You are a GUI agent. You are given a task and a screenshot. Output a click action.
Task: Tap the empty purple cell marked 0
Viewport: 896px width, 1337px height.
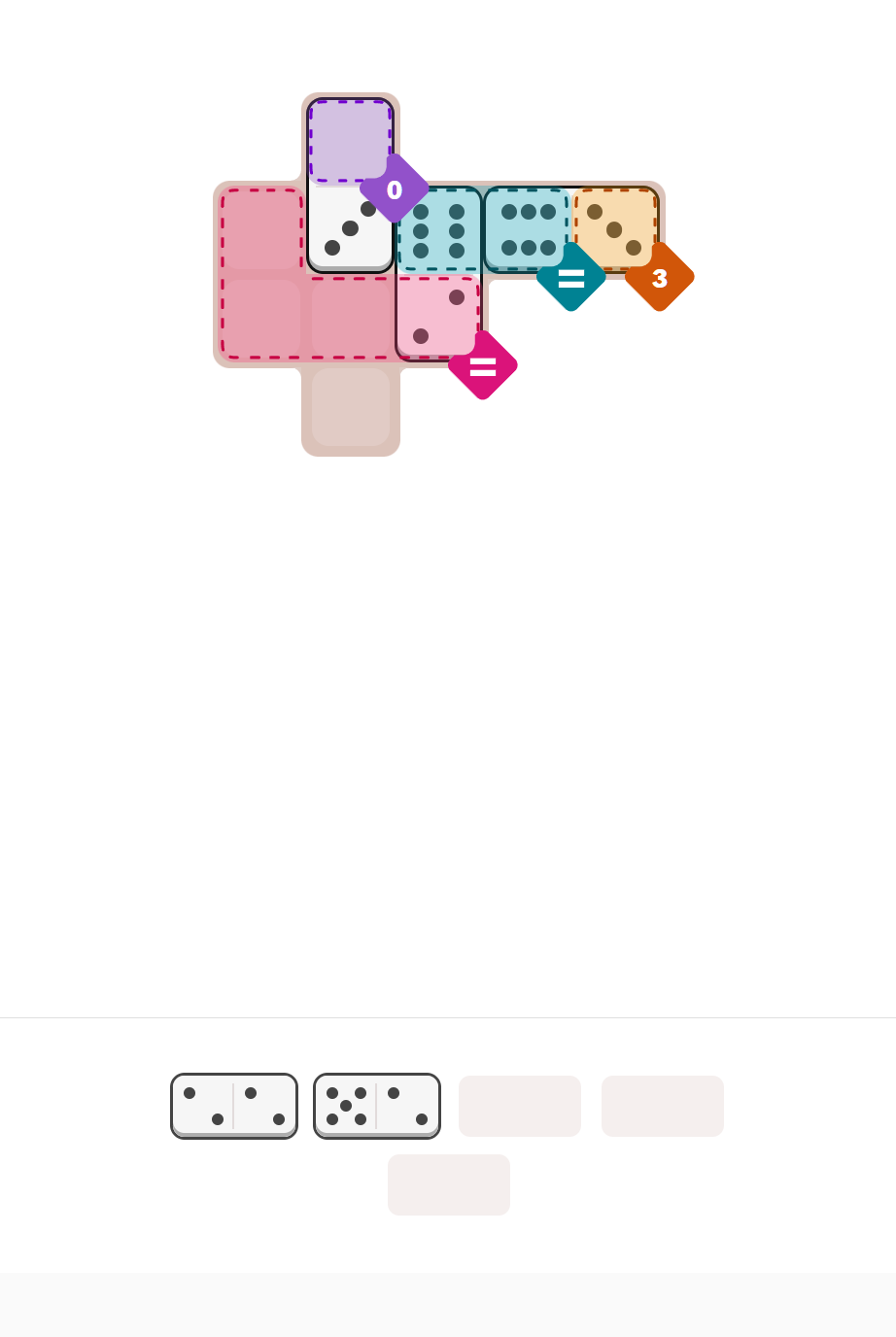(349, 140)
